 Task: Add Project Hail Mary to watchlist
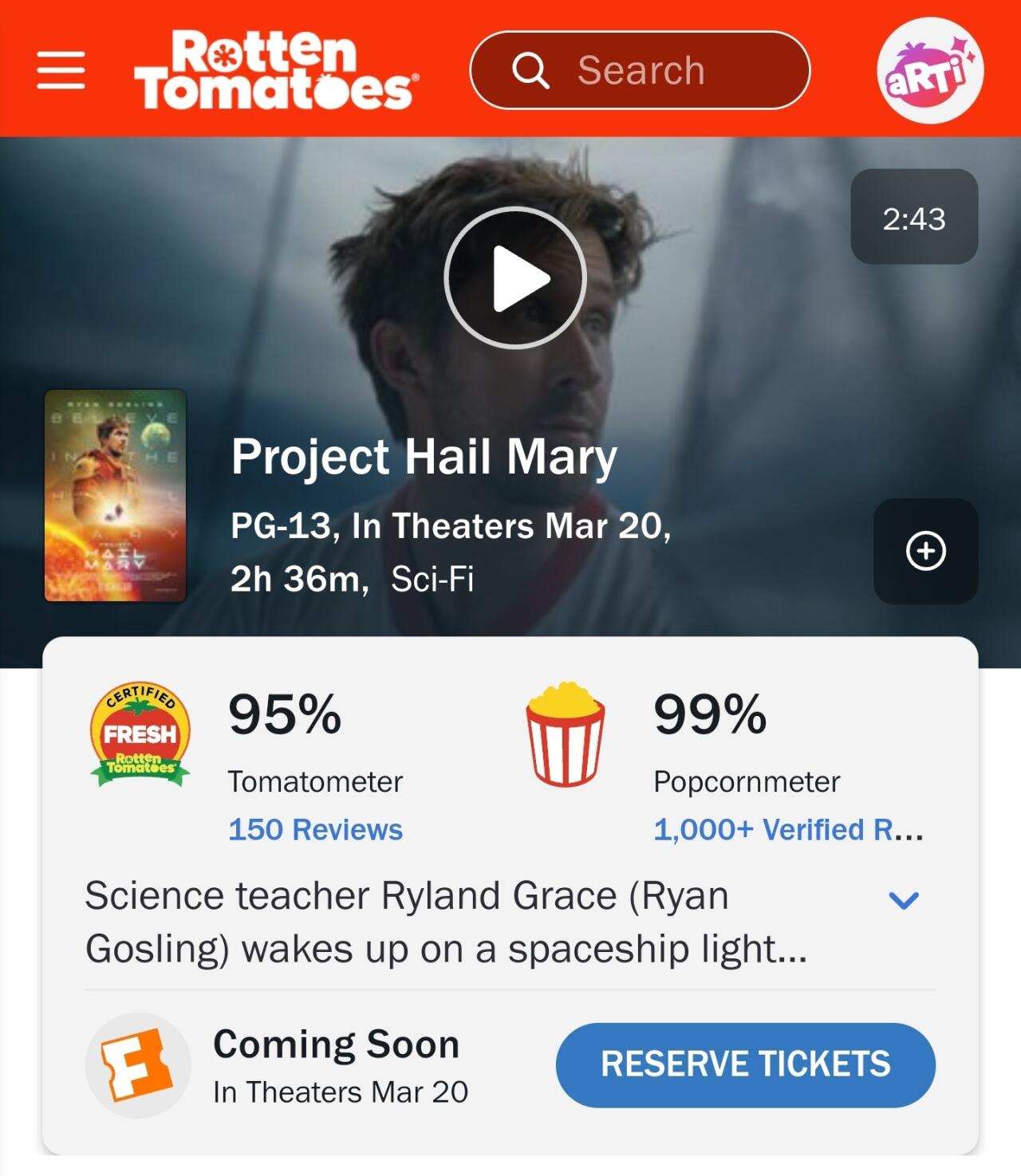point(925,551)
